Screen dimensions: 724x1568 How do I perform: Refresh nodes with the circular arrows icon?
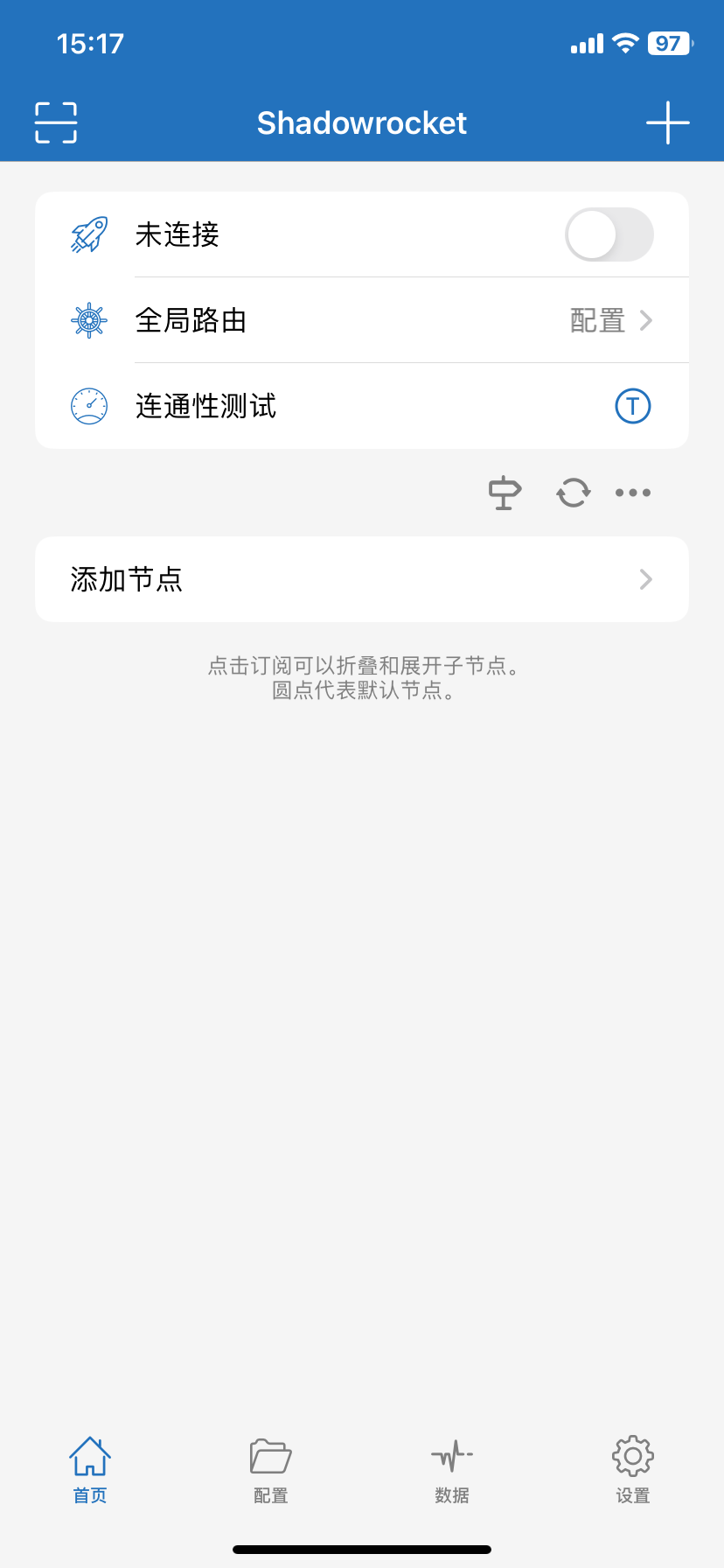click(x=574, y=493)
